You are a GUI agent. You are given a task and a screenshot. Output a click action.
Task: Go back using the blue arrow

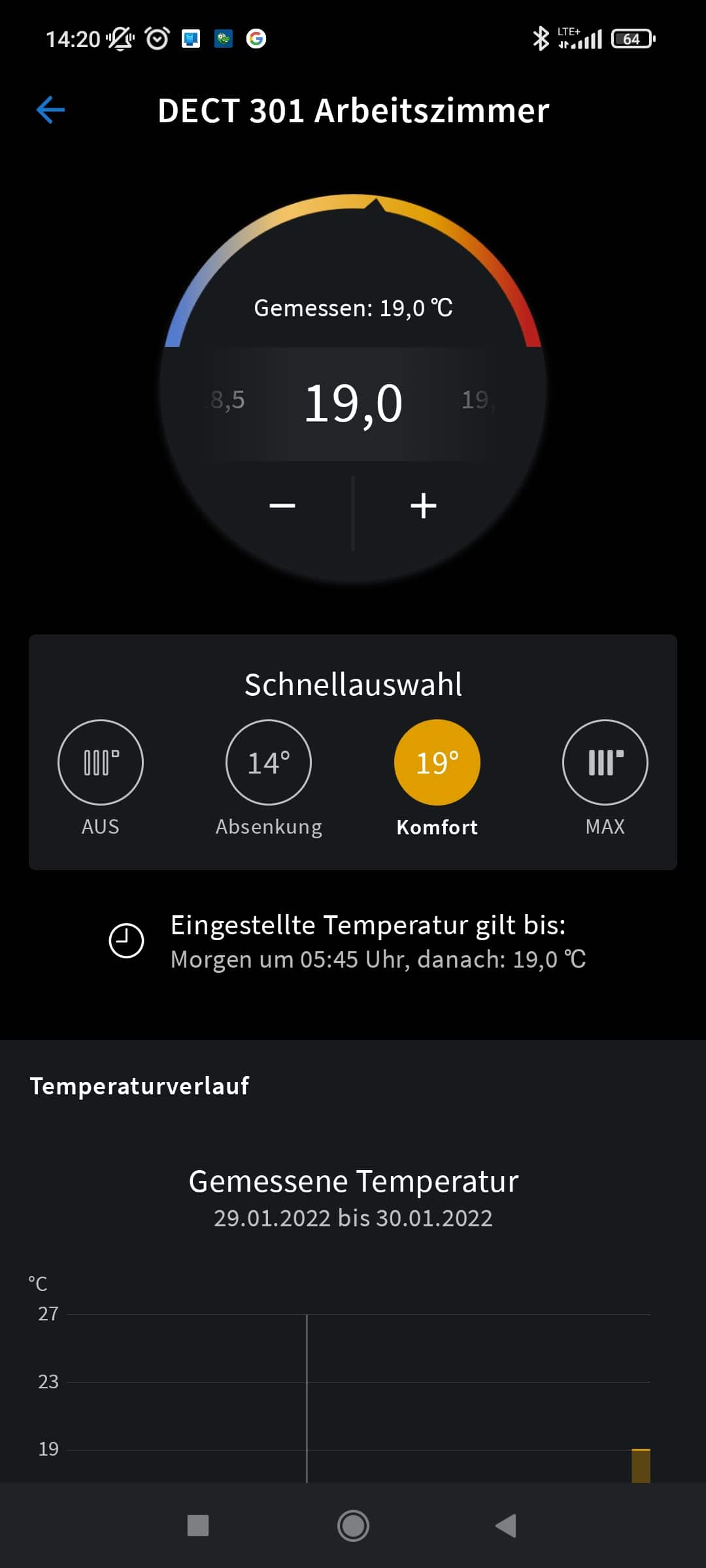click(x=50, y=110)
